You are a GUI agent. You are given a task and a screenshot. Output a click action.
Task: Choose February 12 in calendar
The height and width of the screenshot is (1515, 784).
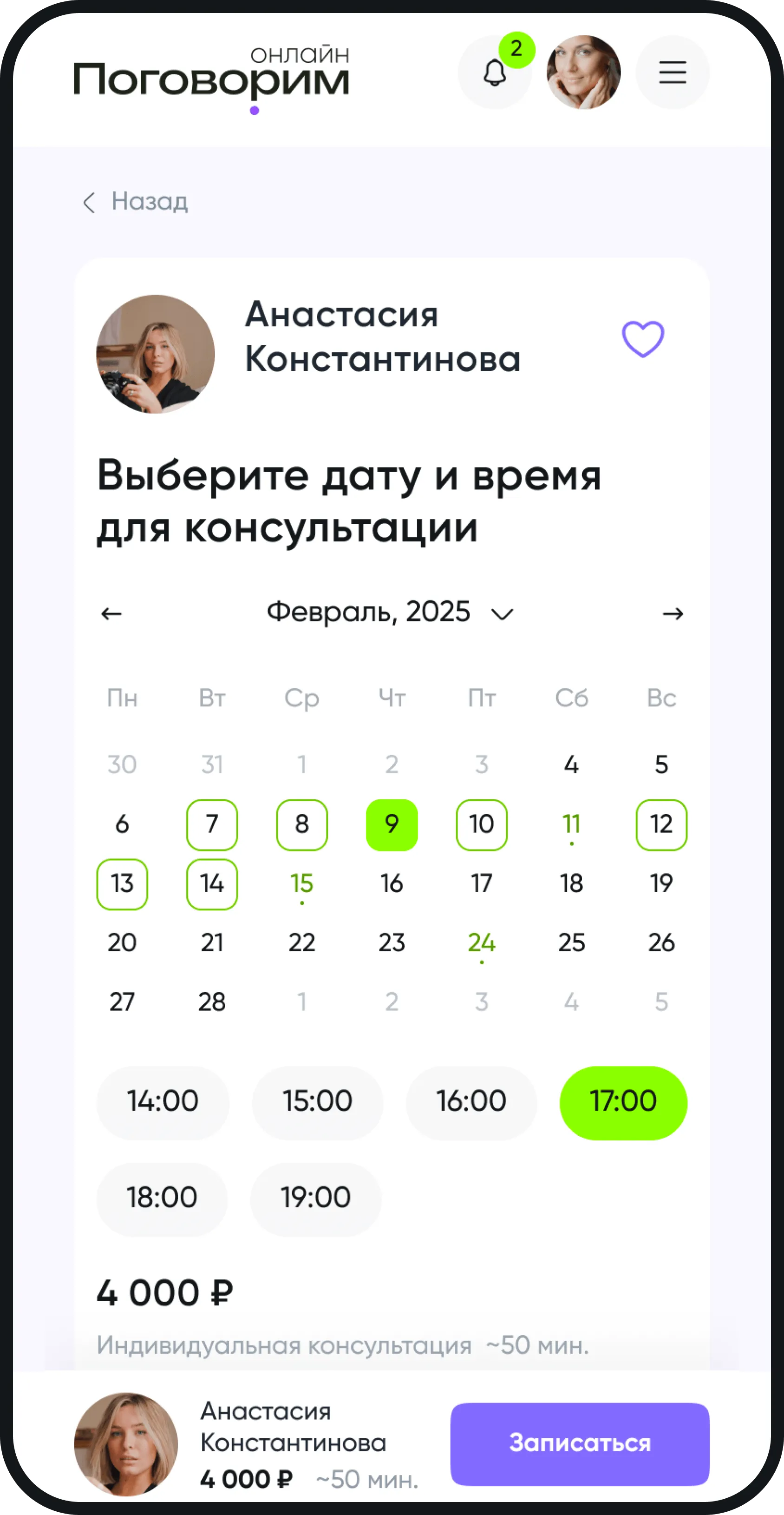[661, 824]
